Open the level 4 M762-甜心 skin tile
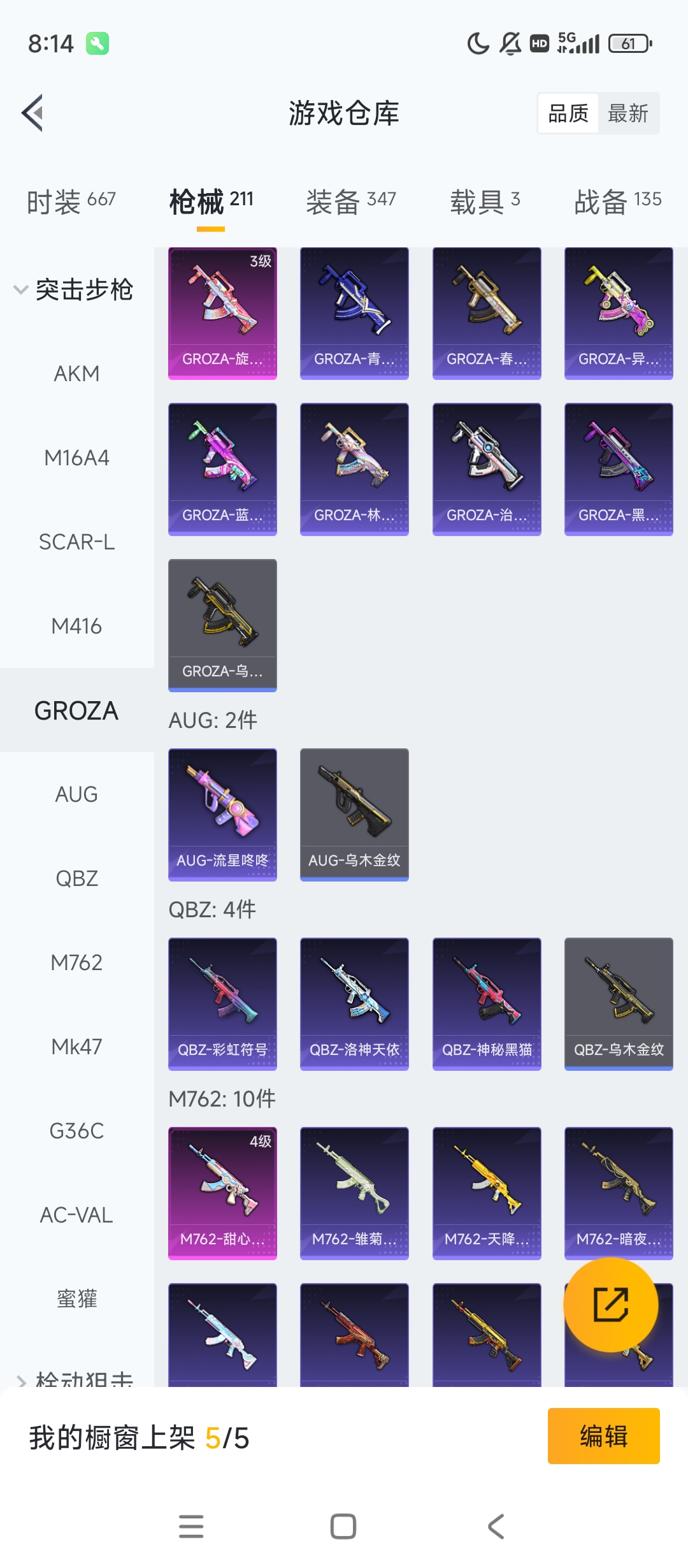 (222, 1193)
